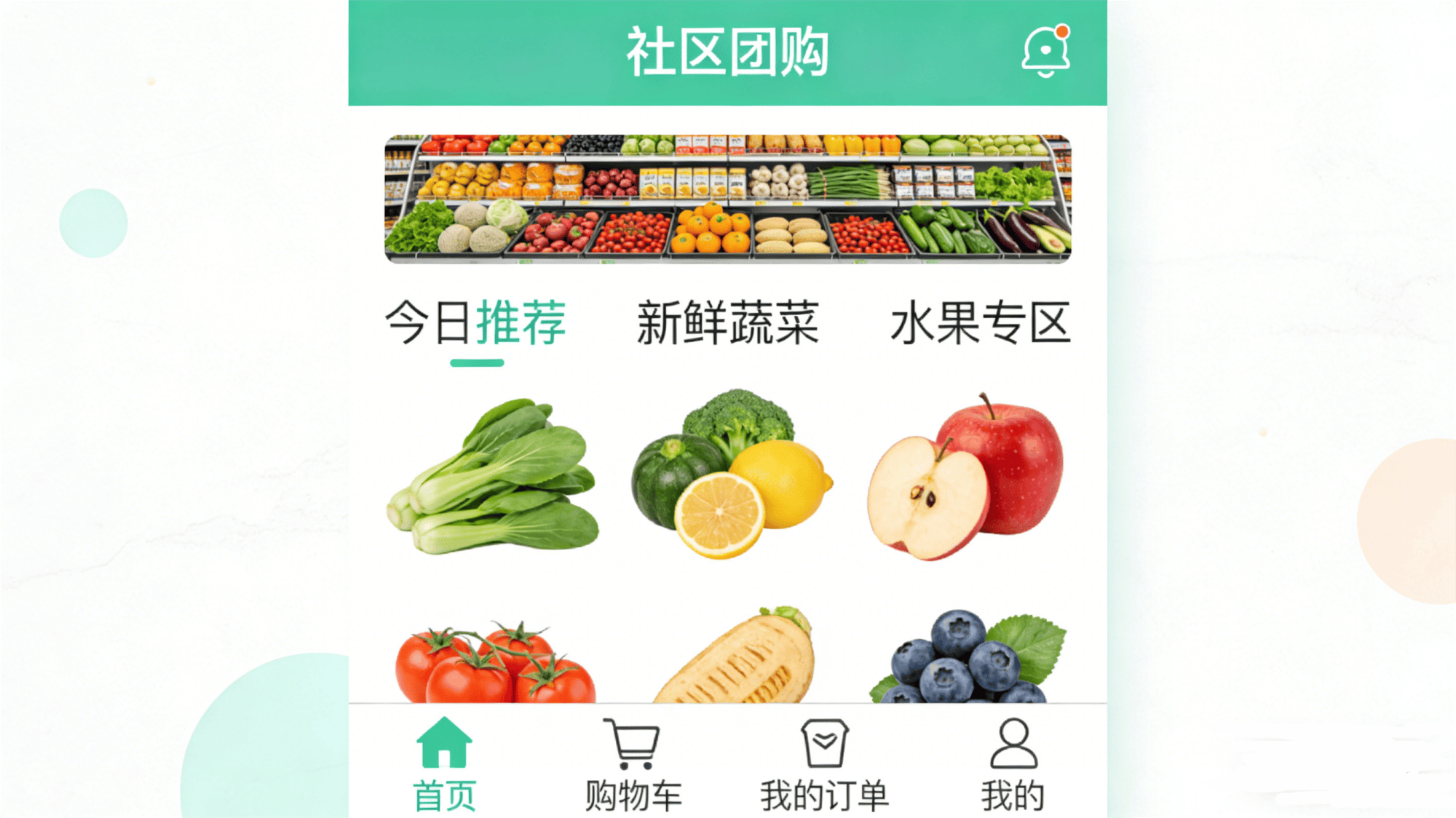Open the supermarket produce banner
Image resolution: width=1456 pixels, height=818 pixels.
[727, 199]
